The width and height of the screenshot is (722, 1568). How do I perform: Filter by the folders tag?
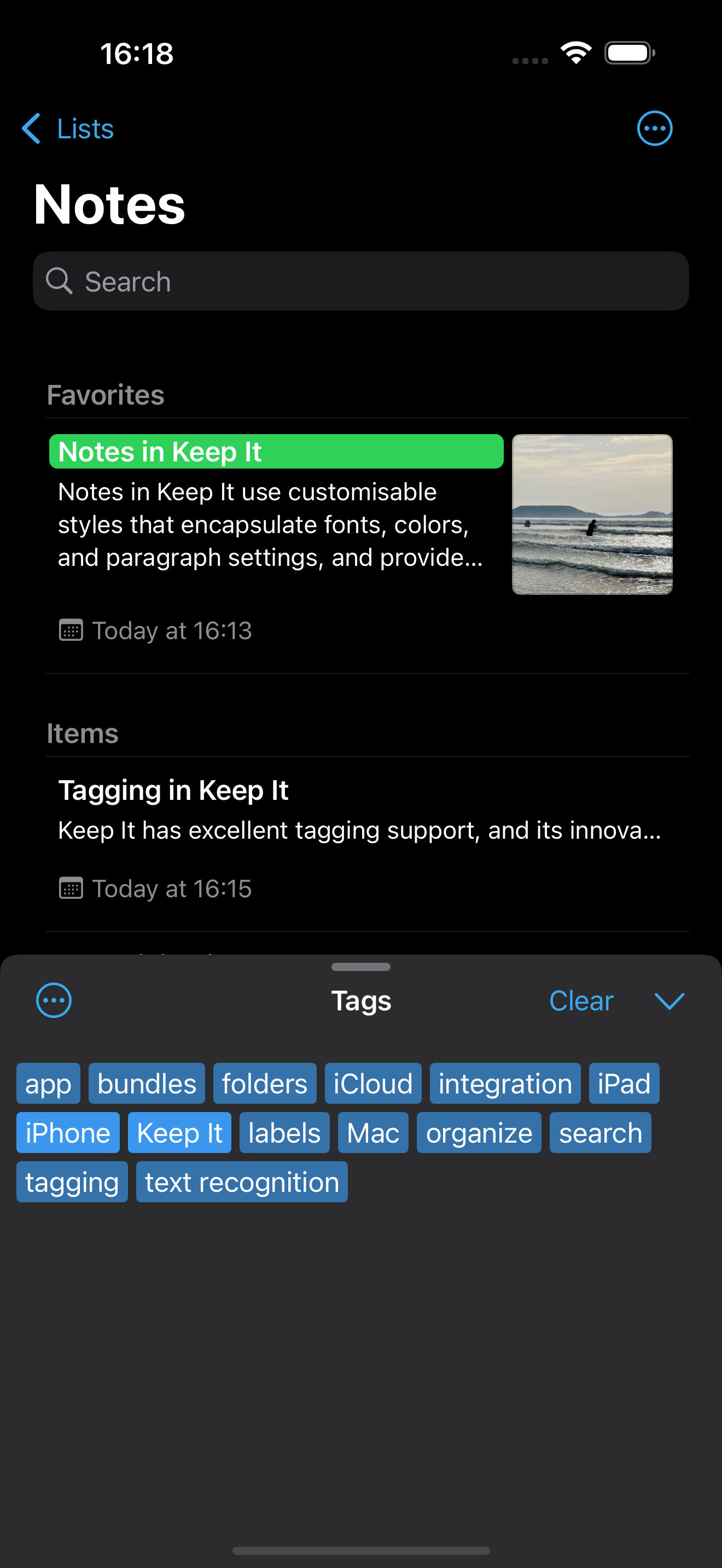click(265, 1084)
